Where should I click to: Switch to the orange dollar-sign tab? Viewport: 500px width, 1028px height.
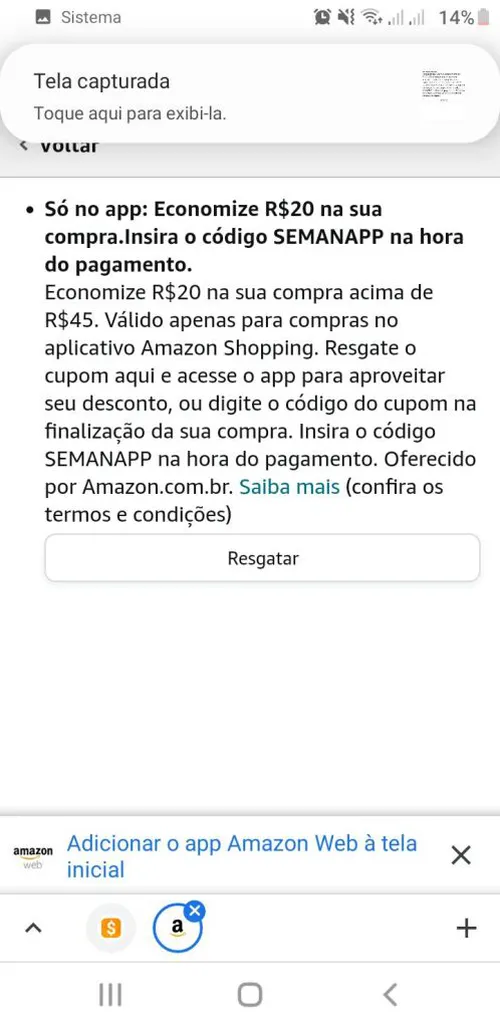click(x=111, y=928)
